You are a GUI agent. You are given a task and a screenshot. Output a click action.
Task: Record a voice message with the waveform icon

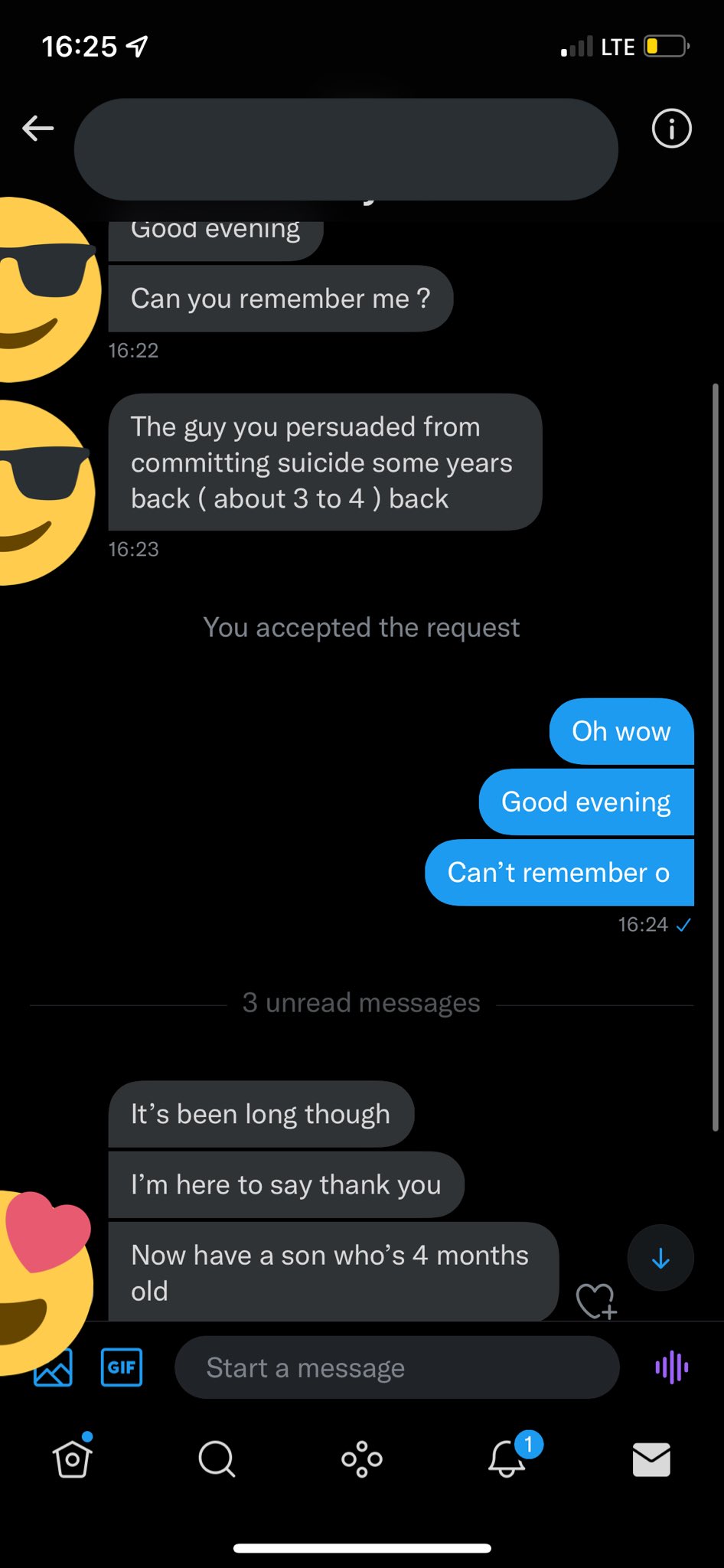(x=671, y=1367)
